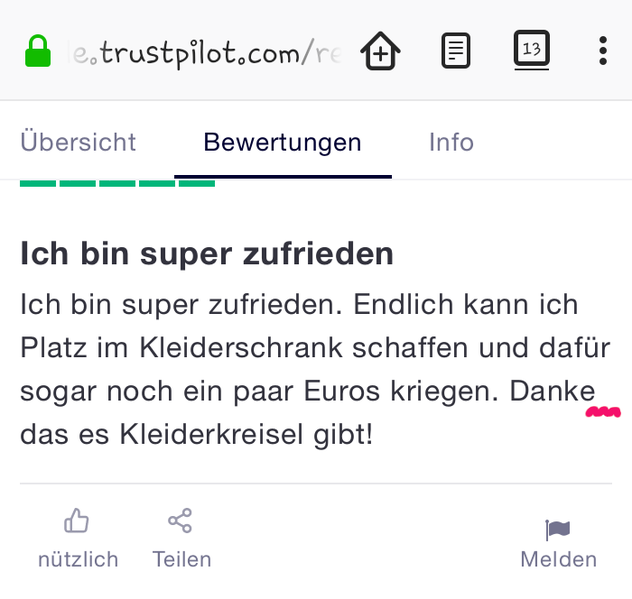This screenshot has height=599, width=632.
Task: Open reader mode icon
Action: pyautogui.click(x=456, y=51)
